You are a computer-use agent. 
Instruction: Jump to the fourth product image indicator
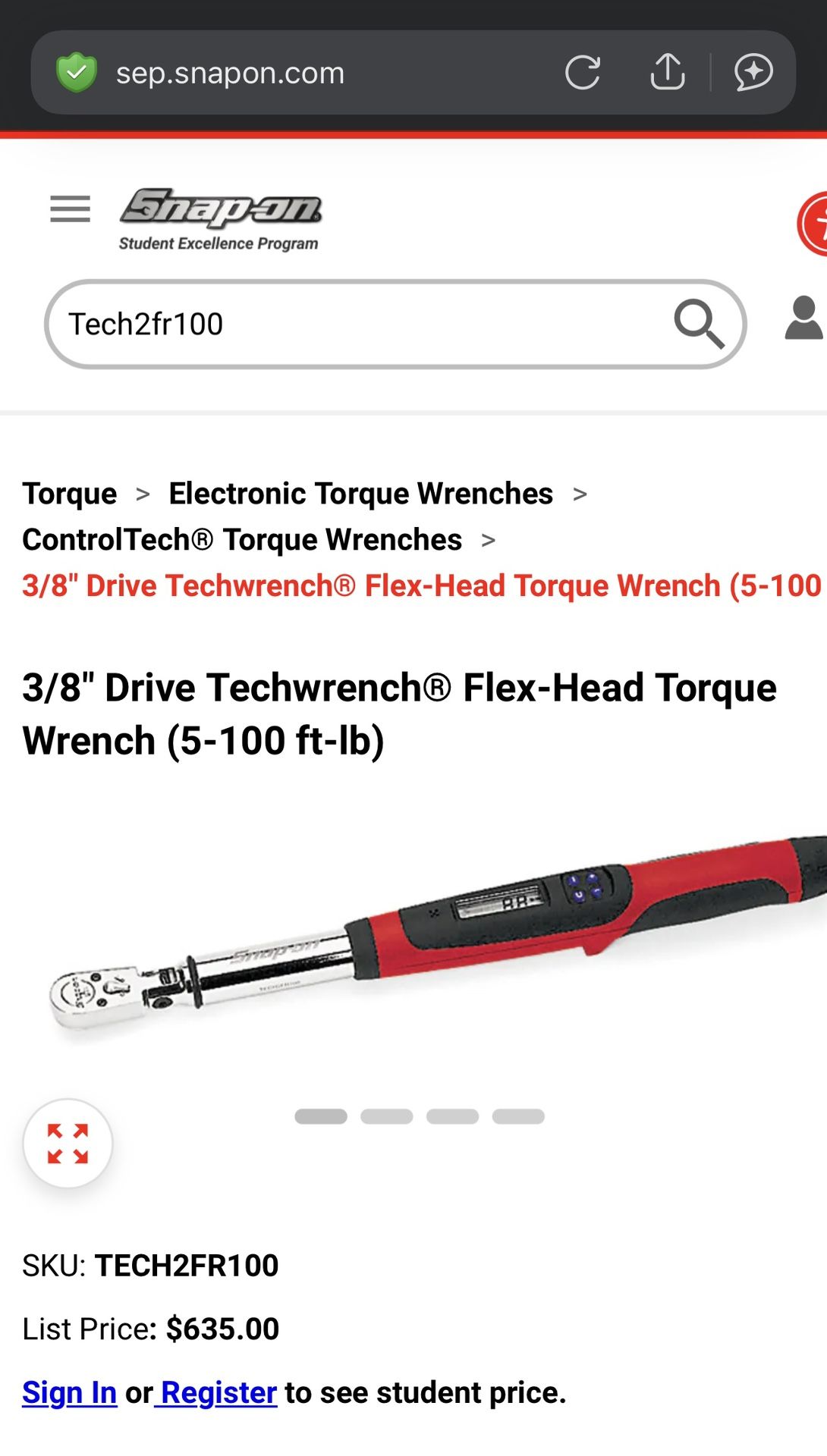[518, 1116]
